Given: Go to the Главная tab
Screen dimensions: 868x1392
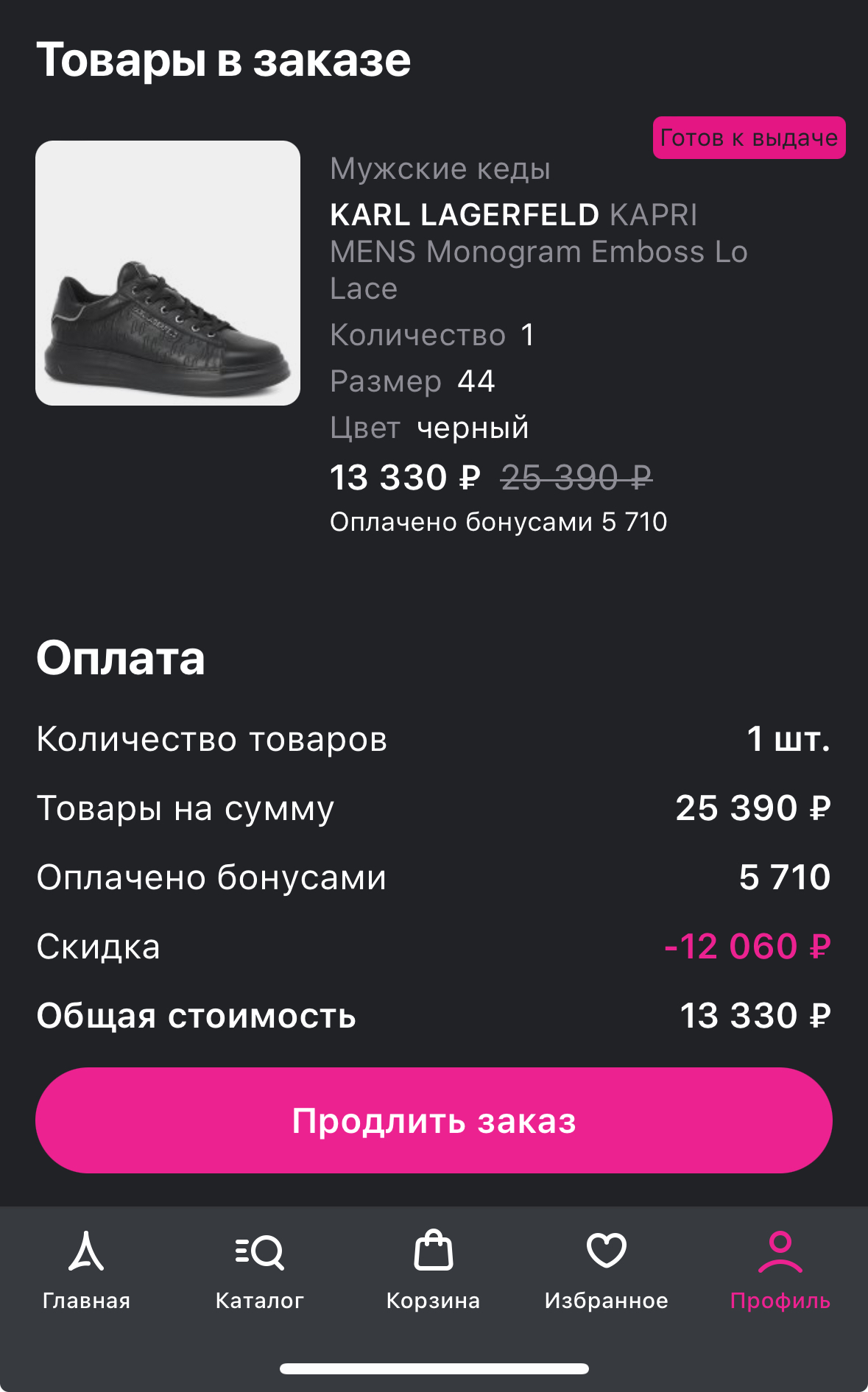Looking at the screenshot, I should (x=86, y=1271).
